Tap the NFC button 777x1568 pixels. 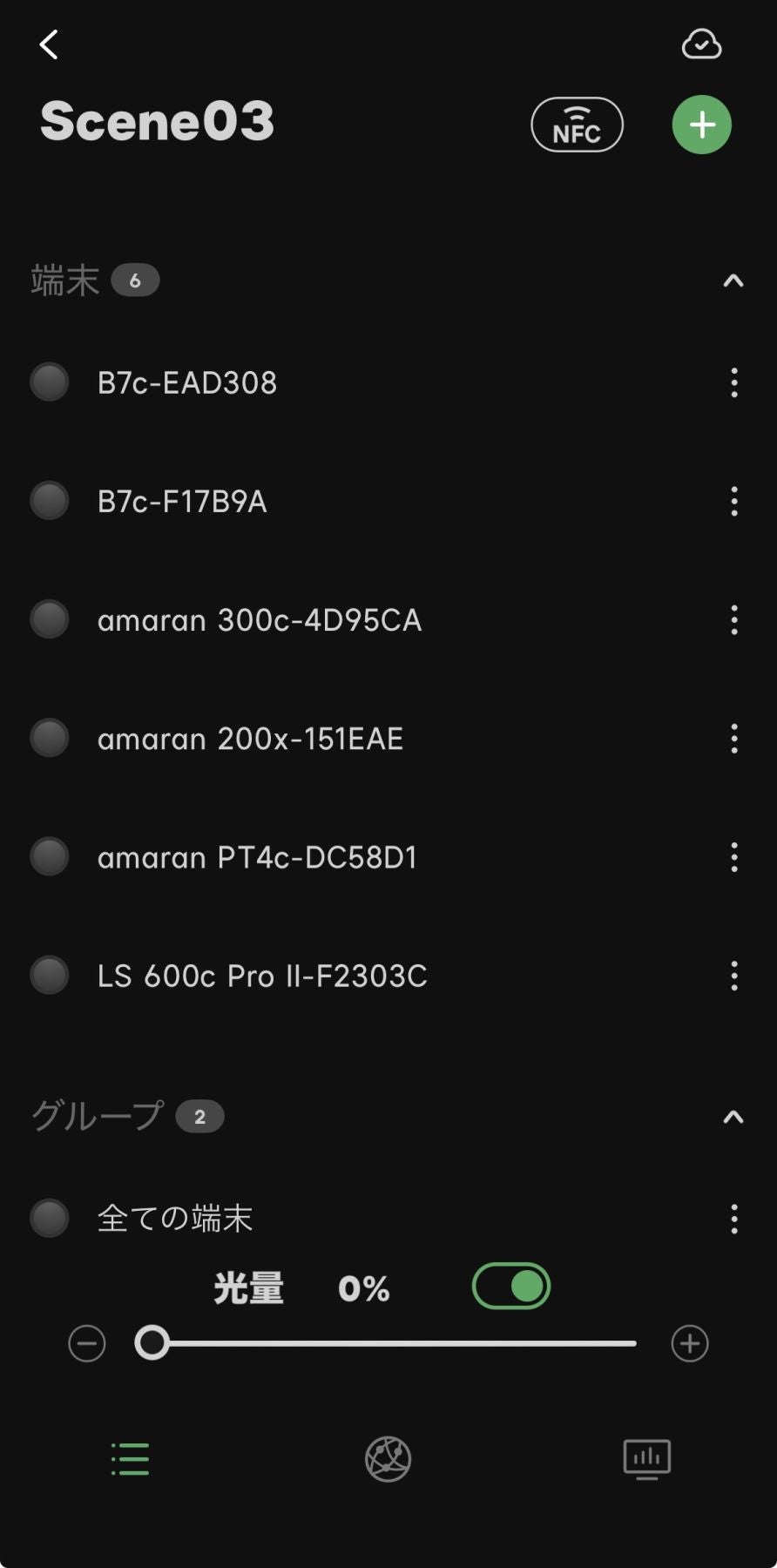point(577,125)
